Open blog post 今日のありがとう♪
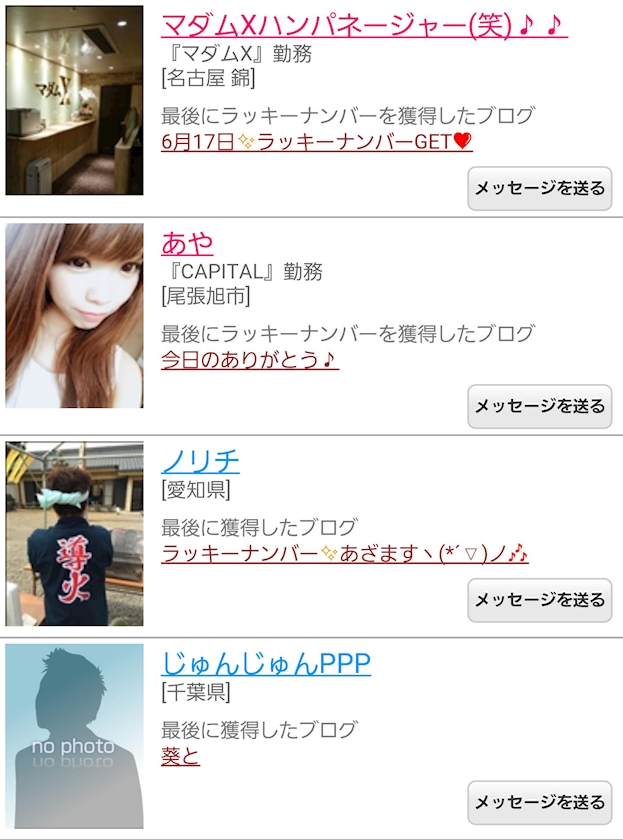The height and width of the screenshot is (840, 623). tap(250, 359)
